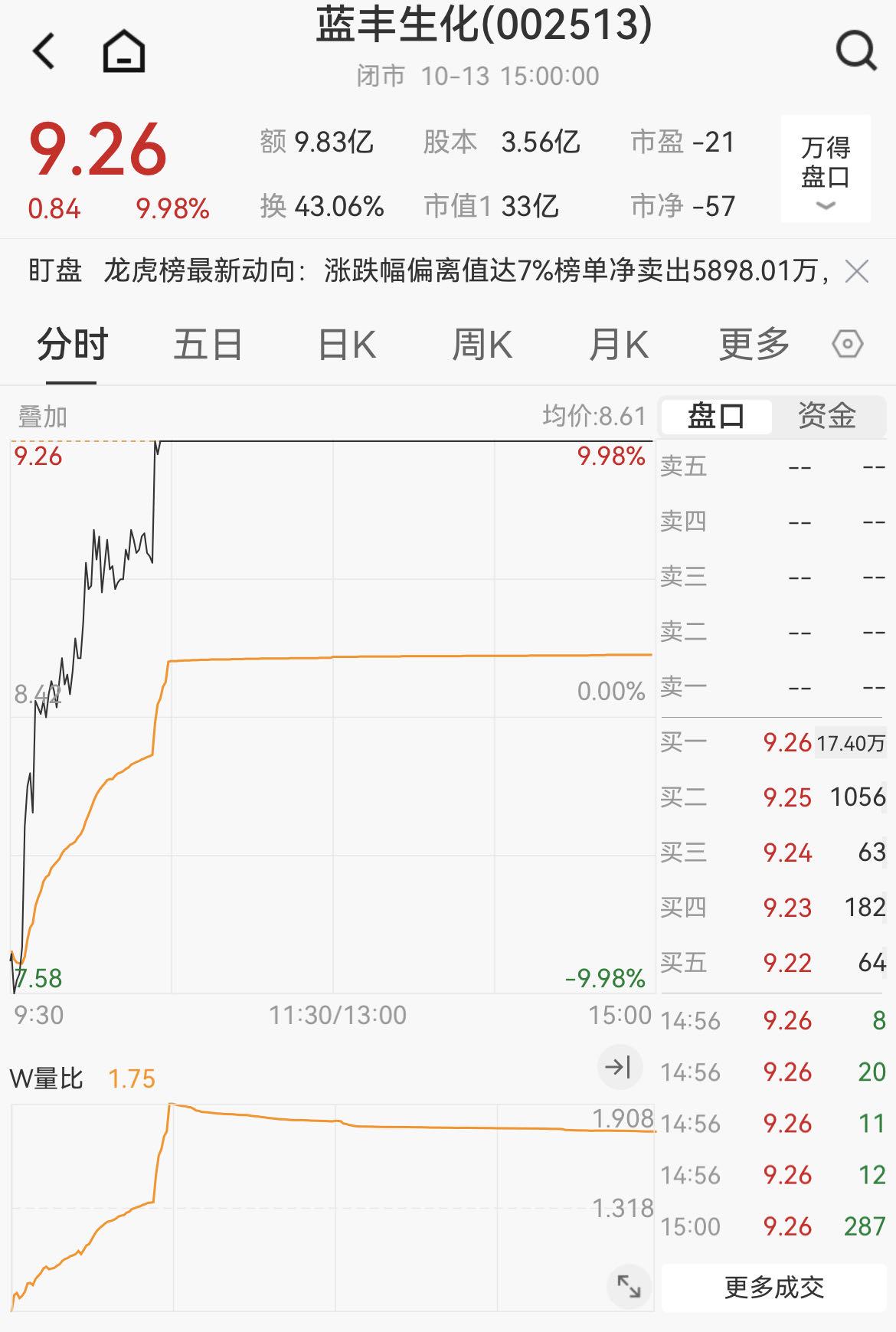
Task: Tap 叠加 to overlay another index
Action: [x=43, y=417]
